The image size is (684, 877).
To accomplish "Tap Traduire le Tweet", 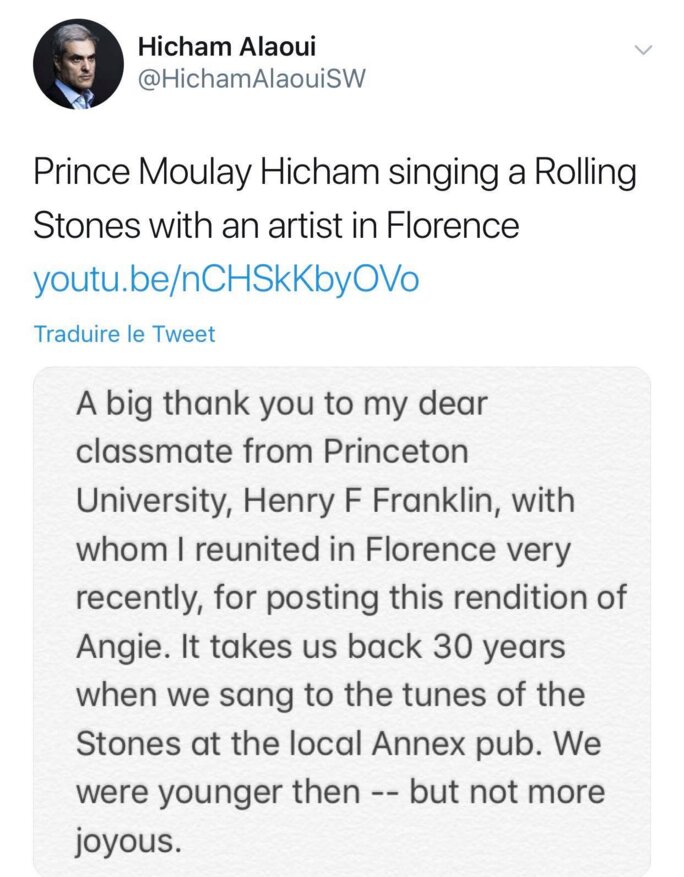I will (124, 334).
